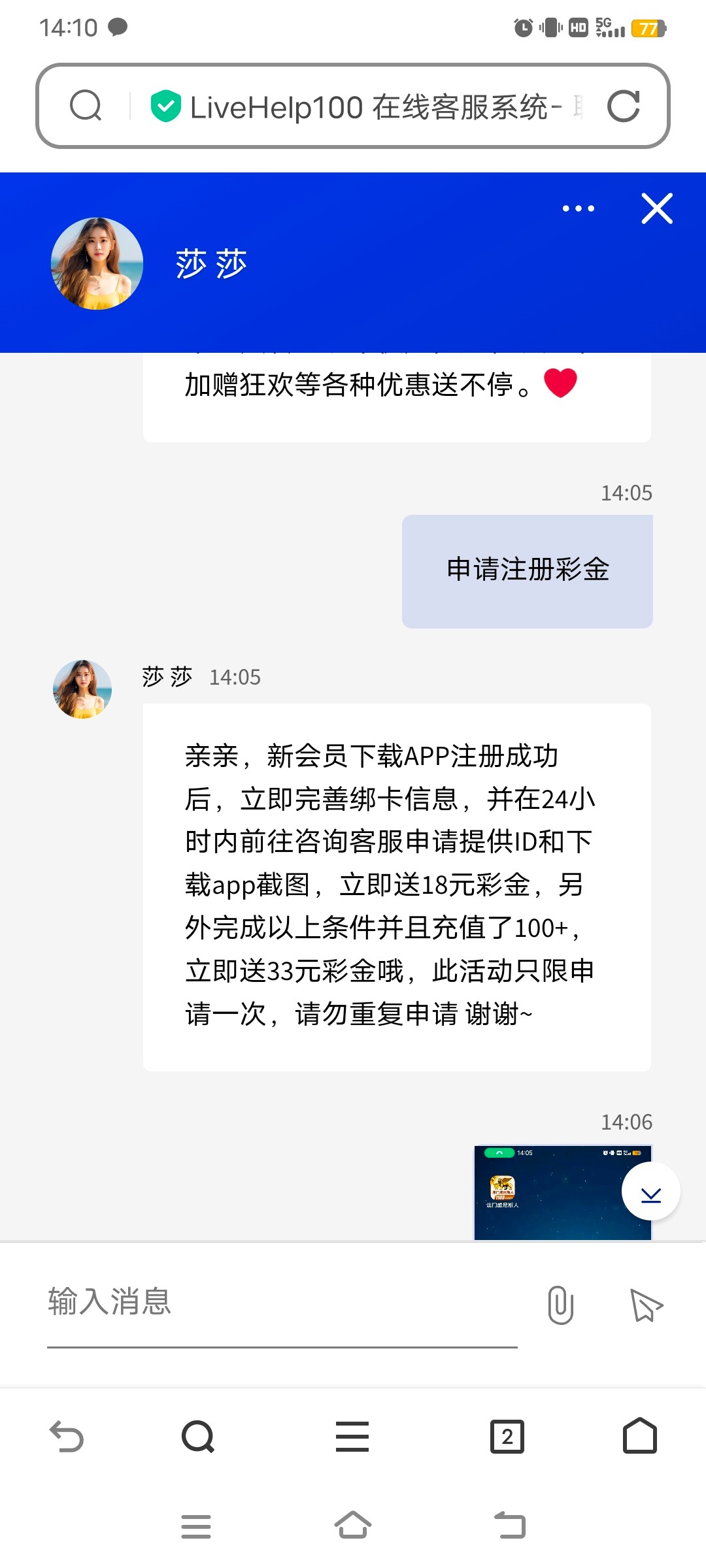Send the message with the paper plane icon

[645, 1305]
